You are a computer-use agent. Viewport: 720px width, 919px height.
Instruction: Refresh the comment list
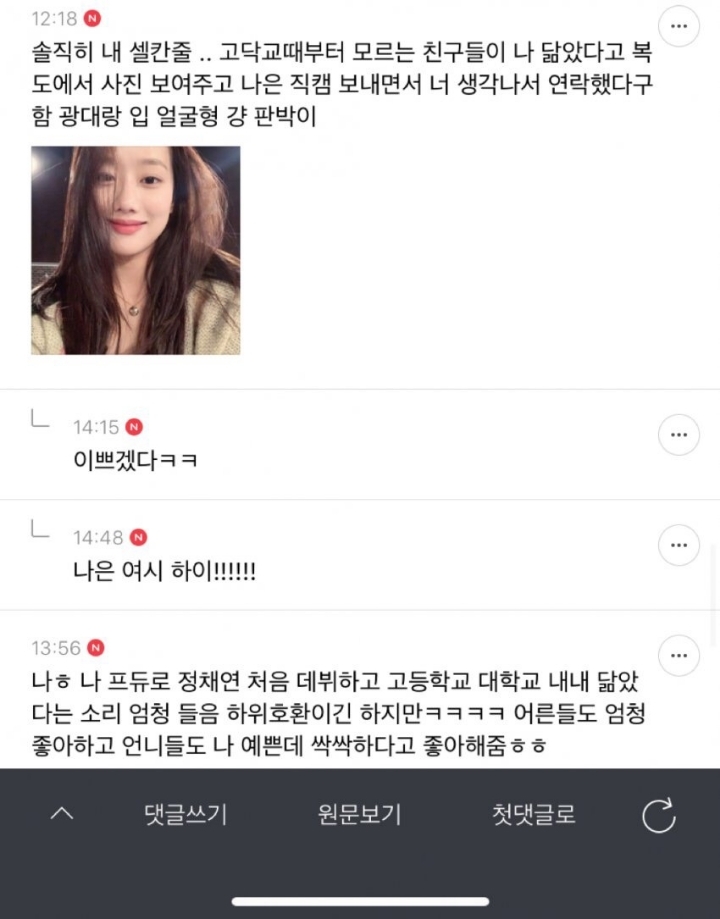tap(660, 814)
